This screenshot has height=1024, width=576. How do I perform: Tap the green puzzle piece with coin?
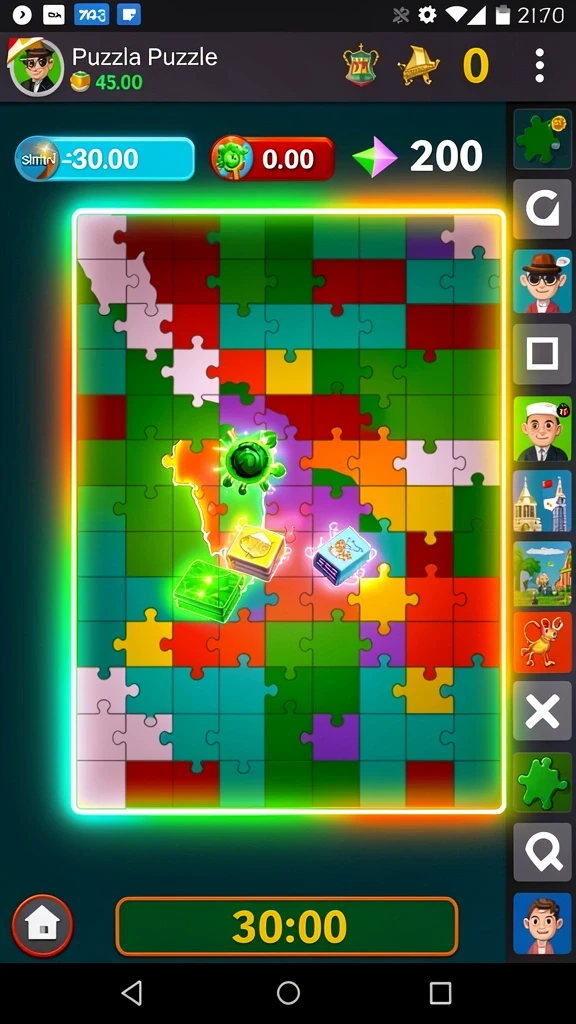[542, 138]
